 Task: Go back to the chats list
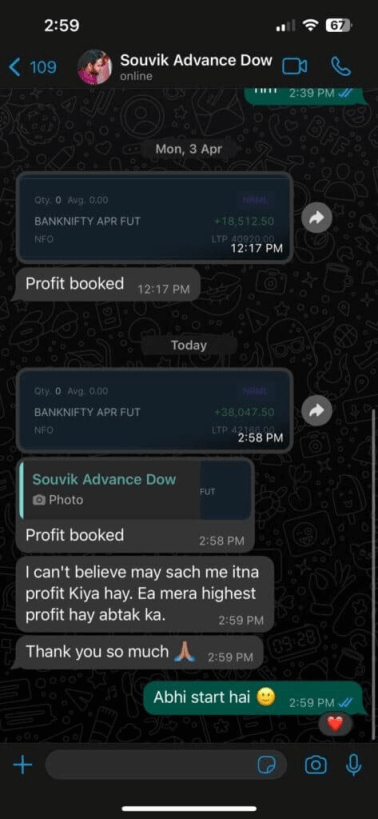[x=32, y=67]
